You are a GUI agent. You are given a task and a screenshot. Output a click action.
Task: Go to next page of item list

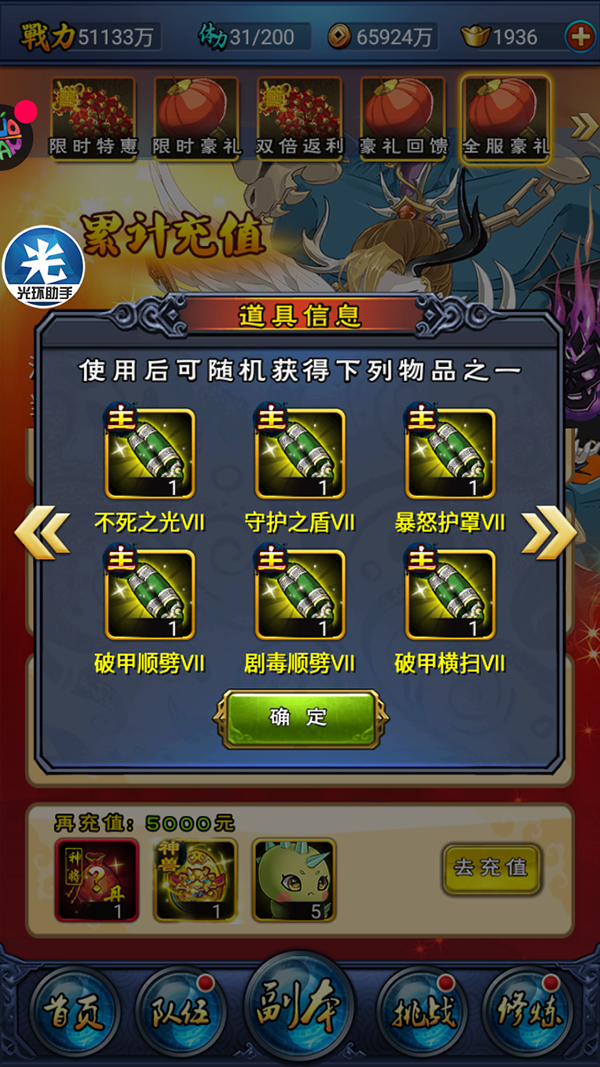[x=550, y=533]
